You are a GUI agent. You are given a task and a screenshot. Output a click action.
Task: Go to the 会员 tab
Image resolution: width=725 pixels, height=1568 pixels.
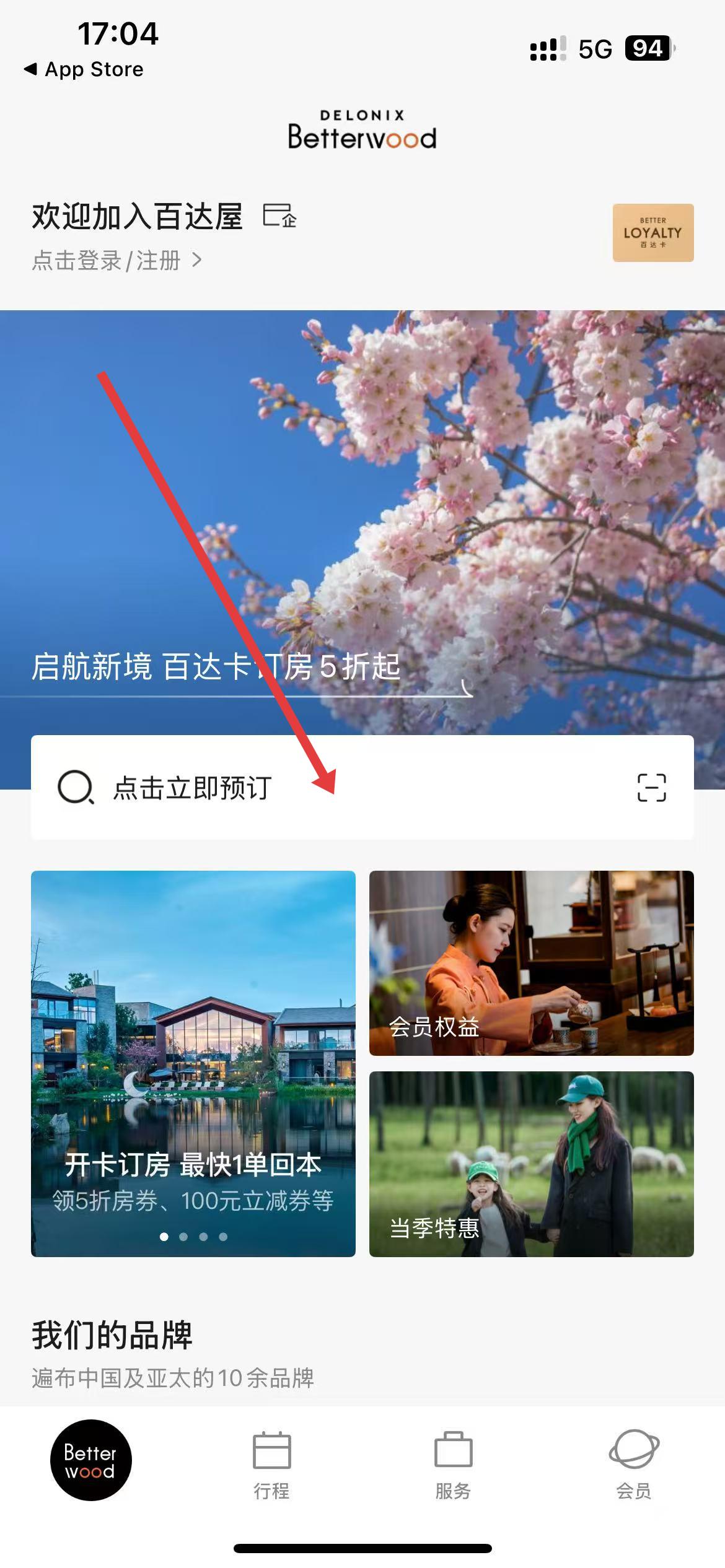(634, 1465)
